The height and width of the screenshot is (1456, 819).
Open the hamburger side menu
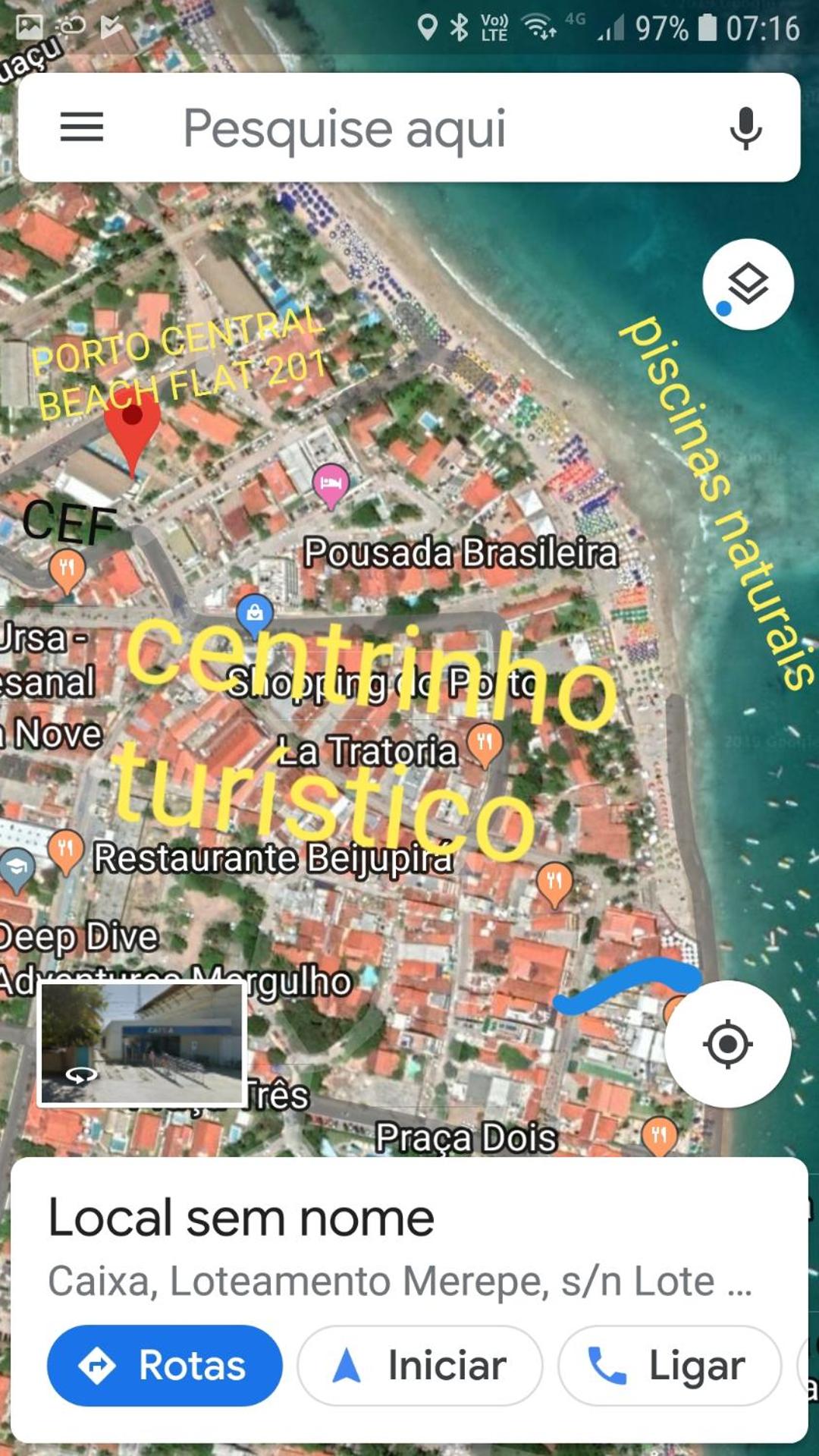click(82, 127)
